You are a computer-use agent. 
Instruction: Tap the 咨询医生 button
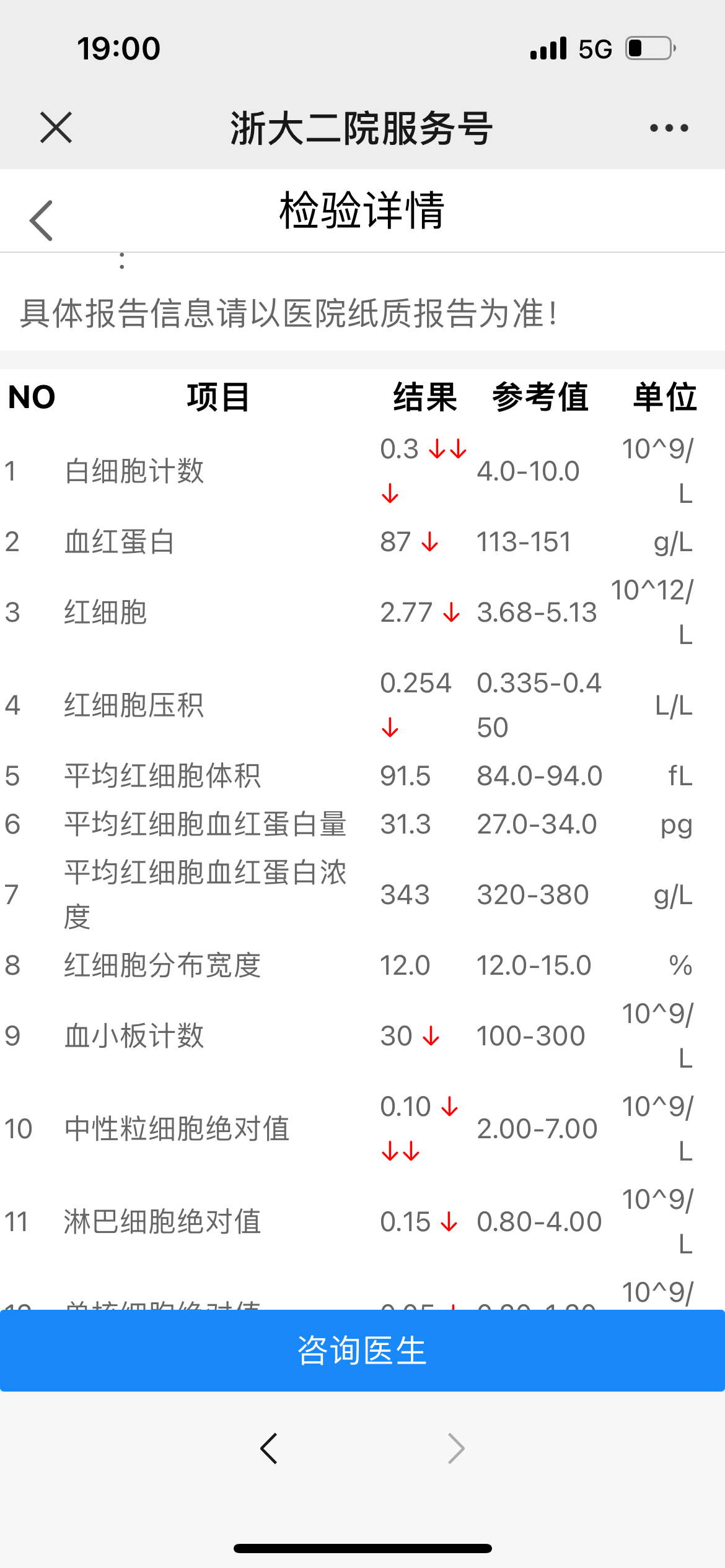pos(362,1350)
